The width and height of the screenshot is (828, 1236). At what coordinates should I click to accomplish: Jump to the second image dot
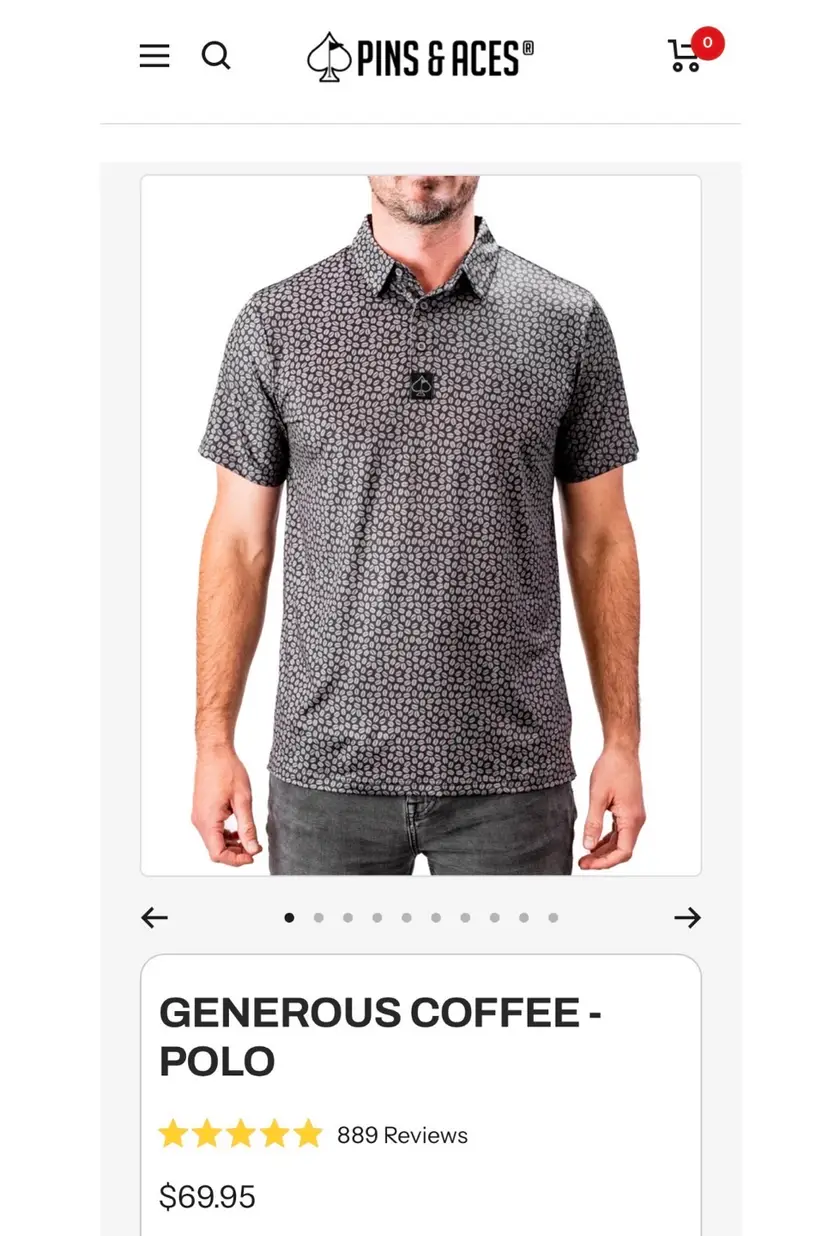tap(318, 918)
